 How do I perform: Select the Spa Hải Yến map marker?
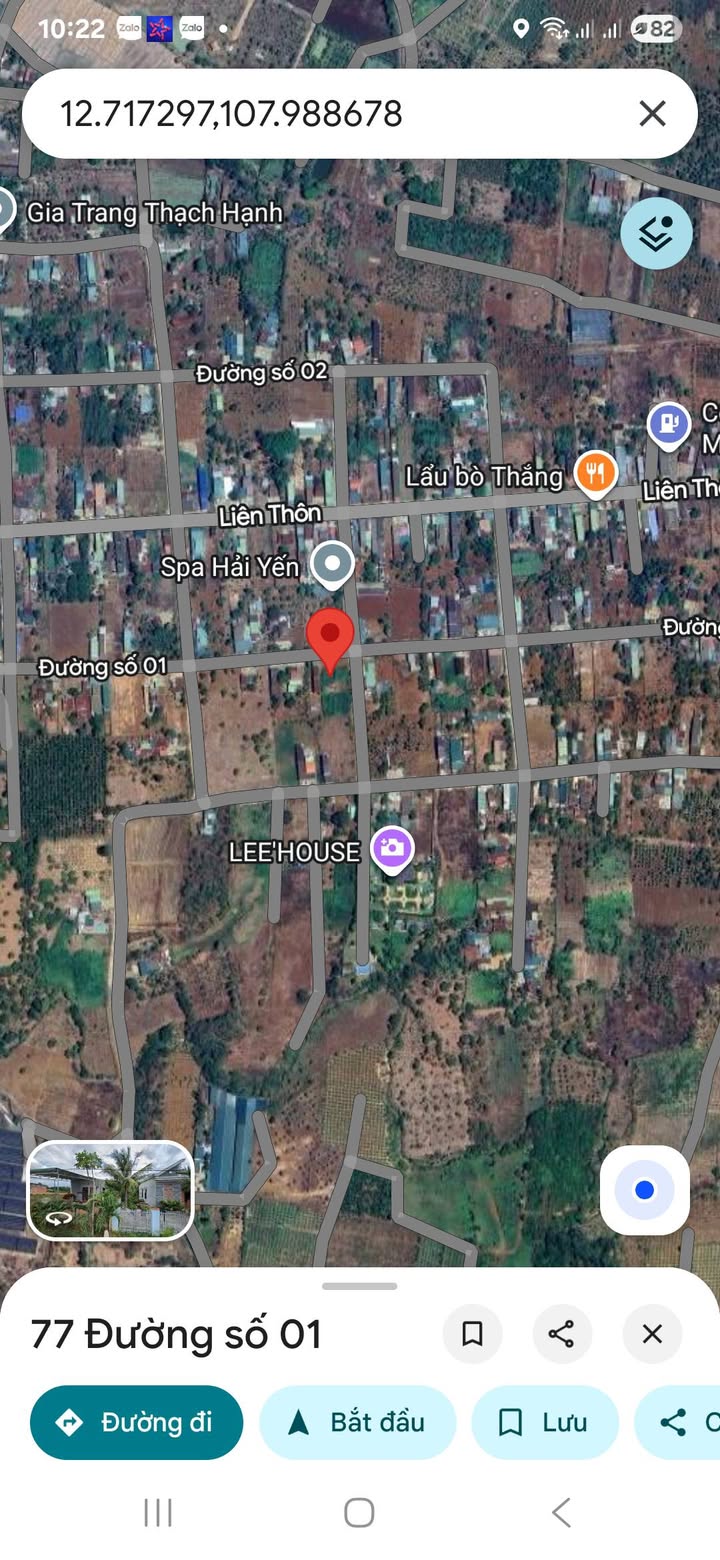332,565
